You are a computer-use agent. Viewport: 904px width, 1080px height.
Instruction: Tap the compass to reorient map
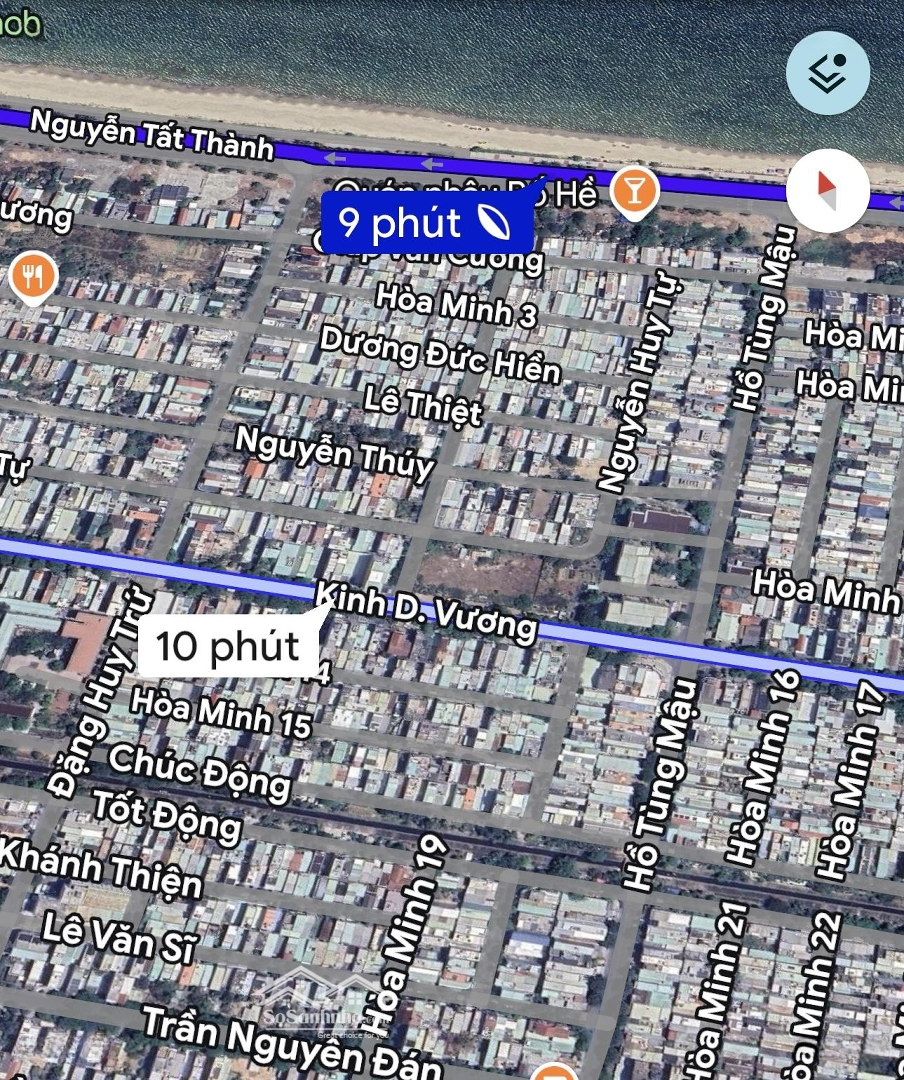pyautogui.click(x=827, y=190)
